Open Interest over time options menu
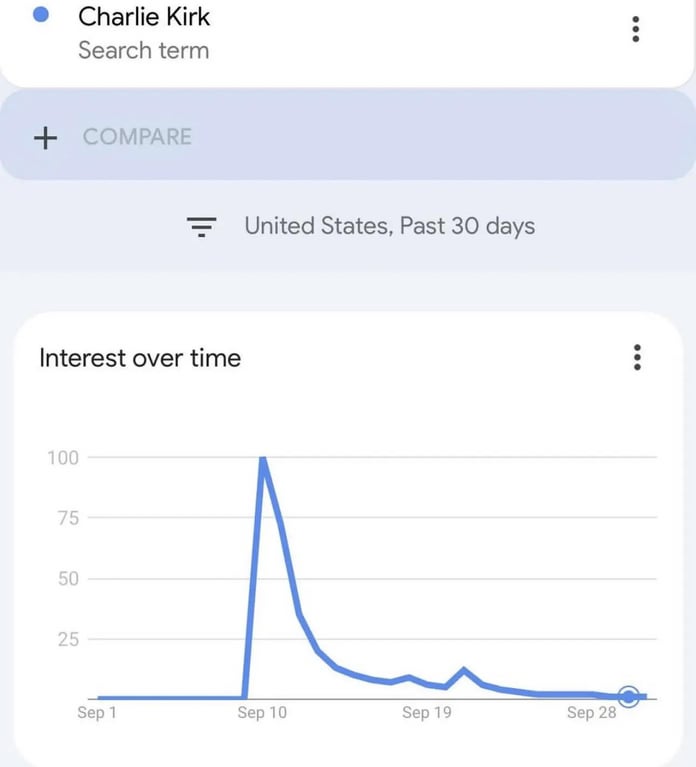Screen dimensions: 696x767 [x=637, y=357]
